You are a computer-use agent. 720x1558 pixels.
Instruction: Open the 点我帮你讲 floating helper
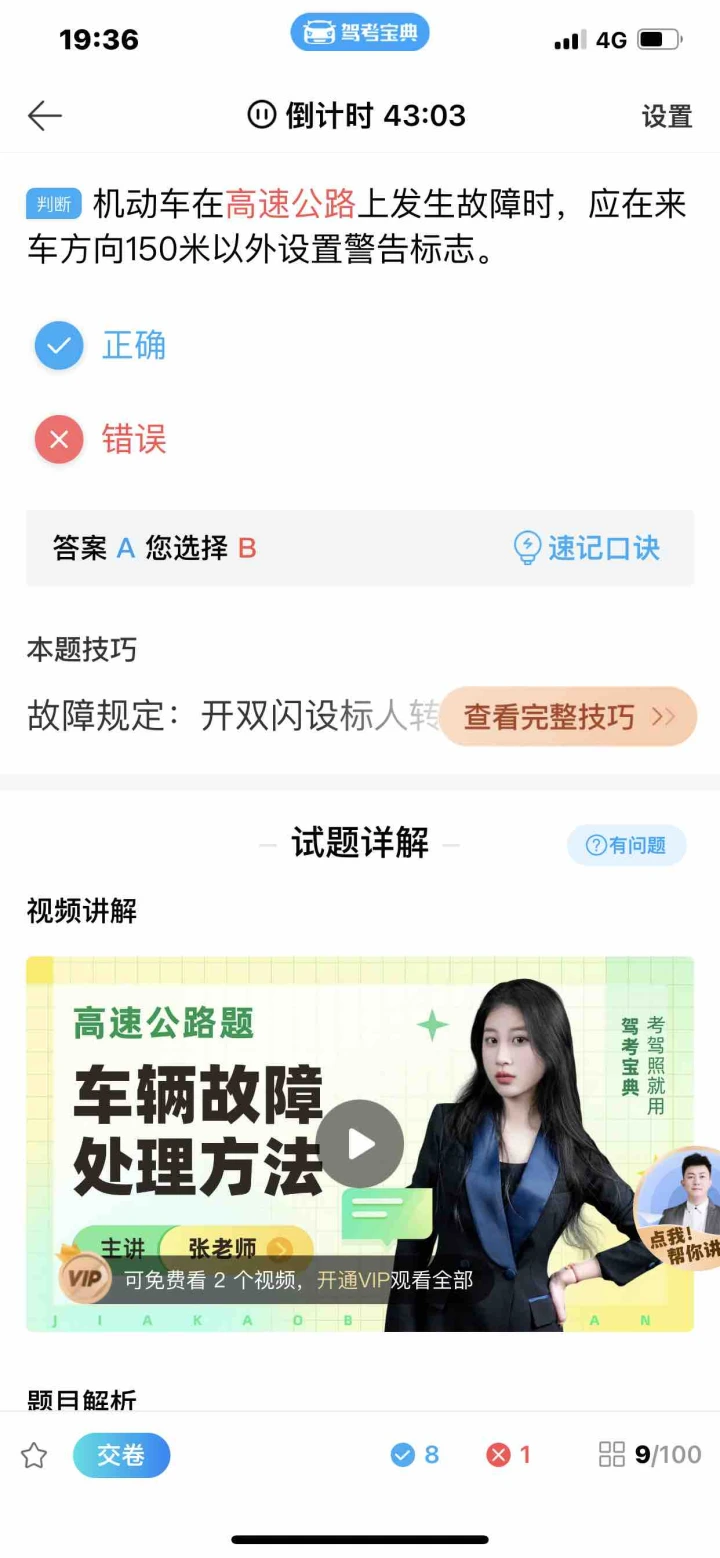[680, 1208]
